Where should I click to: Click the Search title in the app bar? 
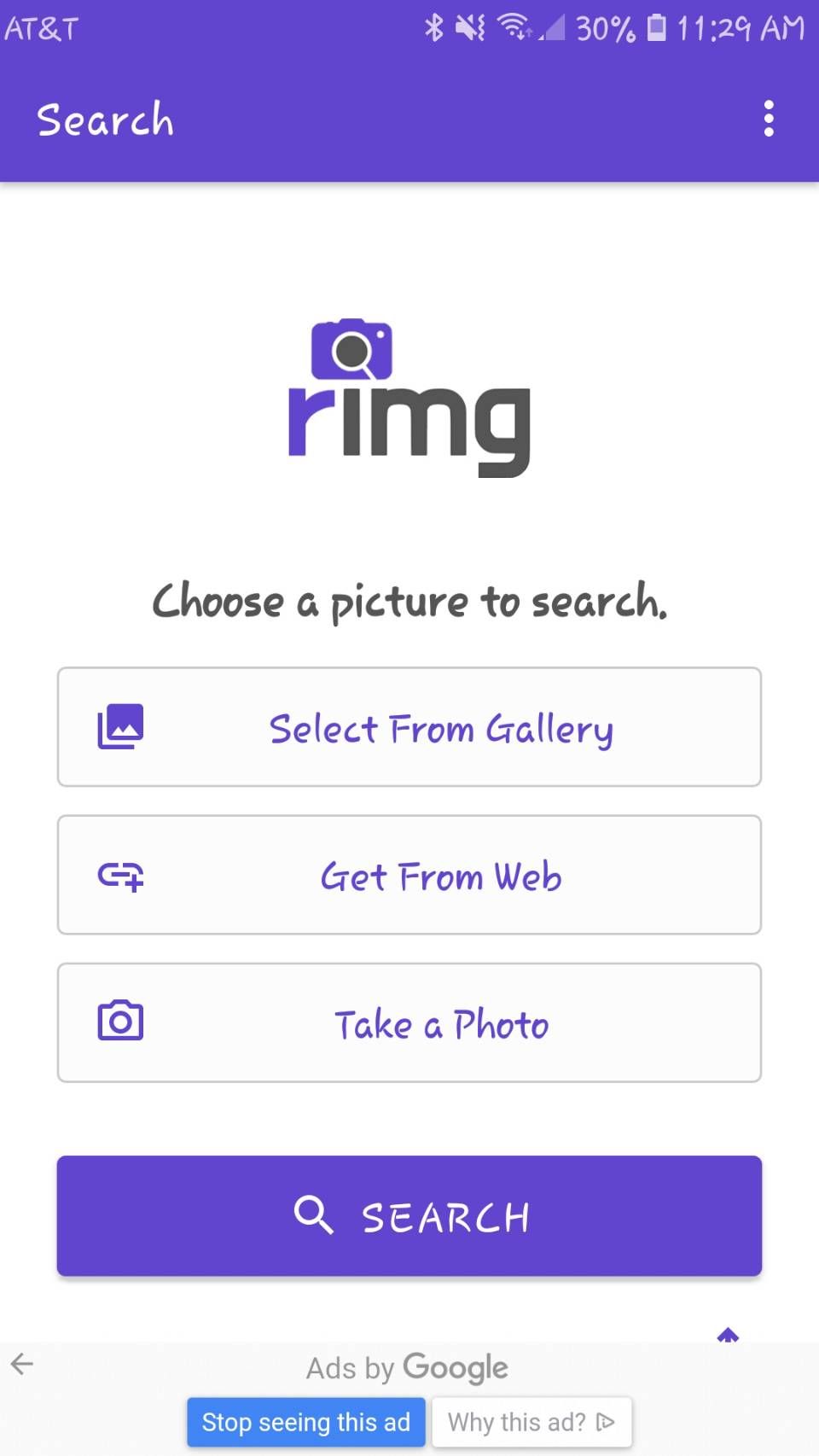(x=104, y=119)
